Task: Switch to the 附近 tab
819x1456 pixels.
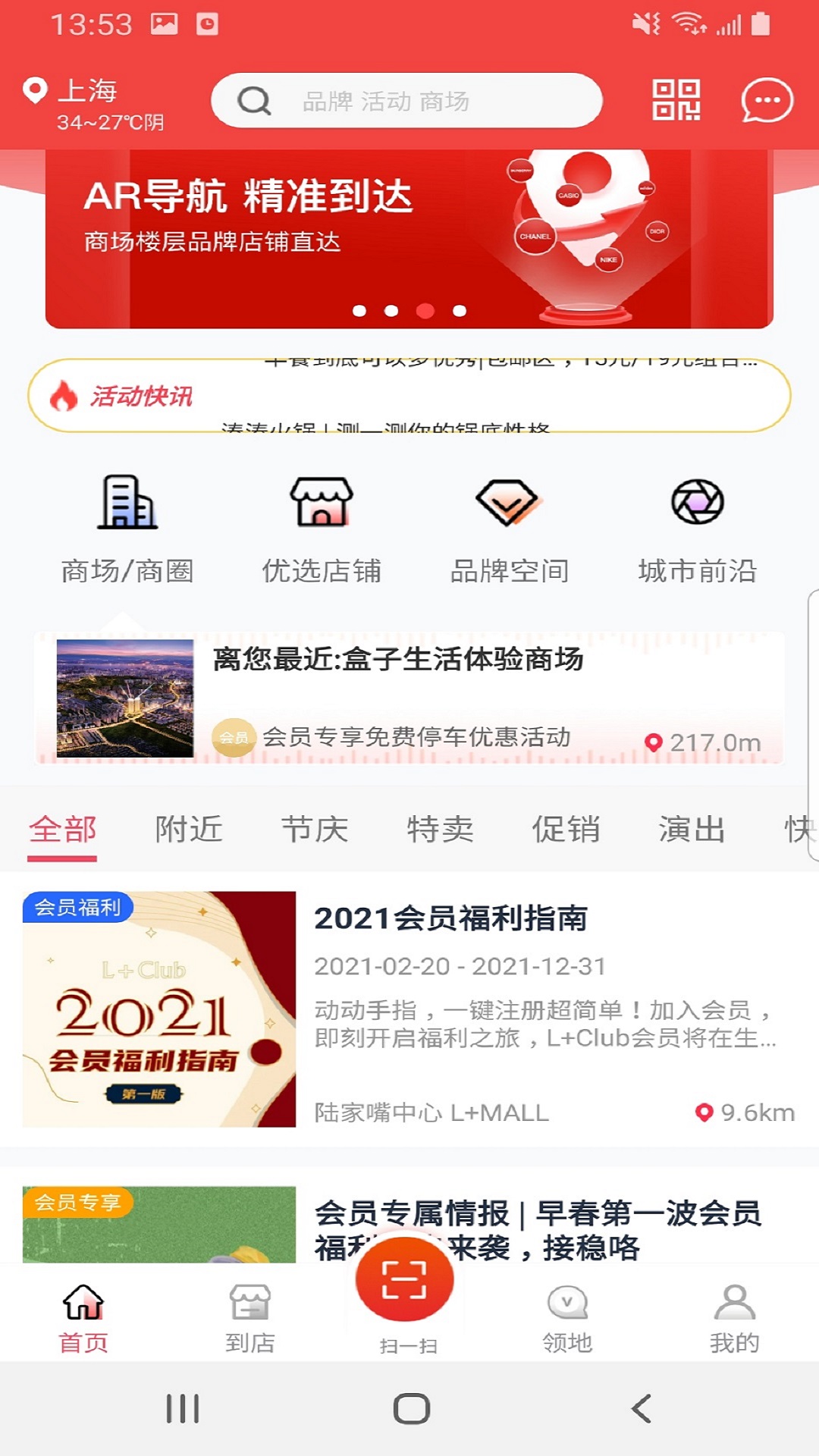Action: [x=188, y=830]
